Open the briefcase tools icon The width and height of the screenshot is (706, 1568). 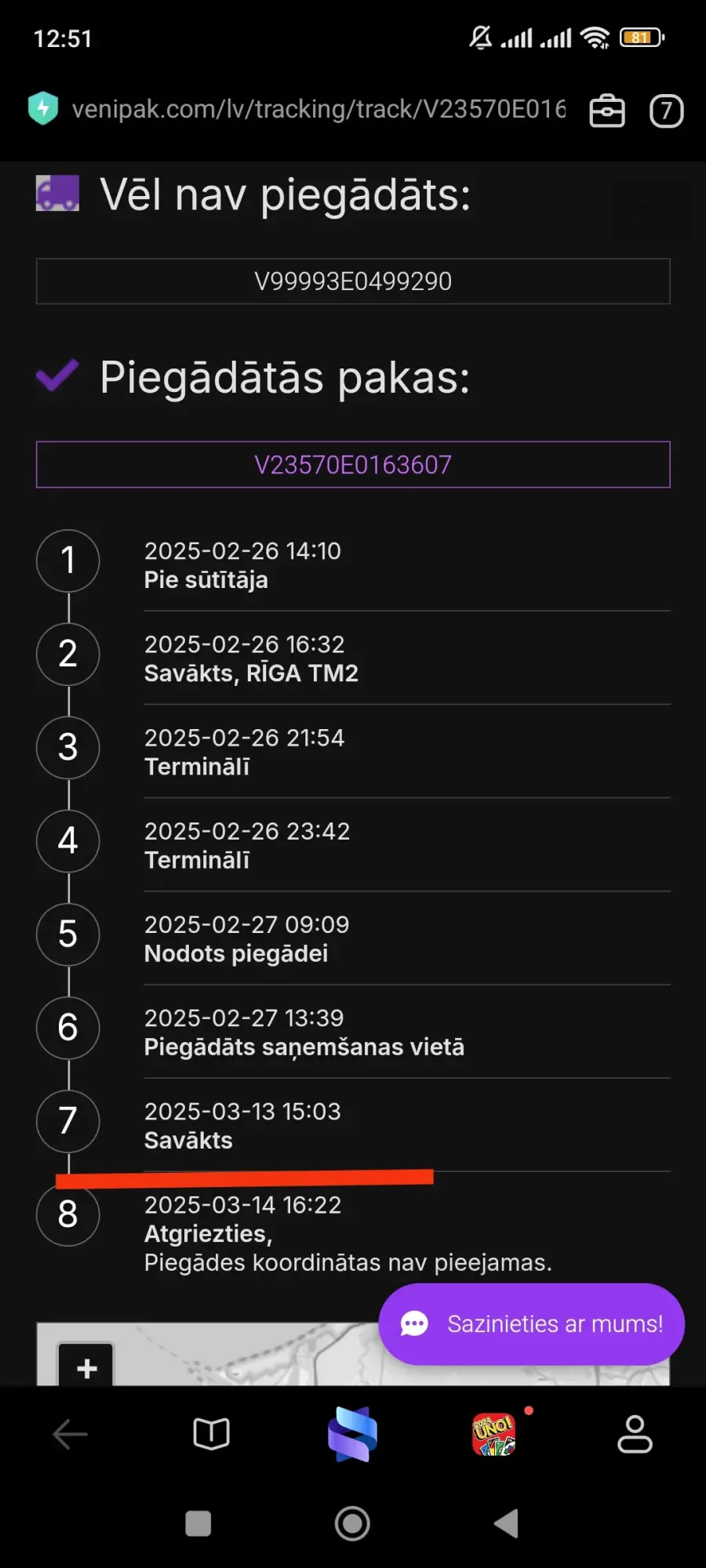coord(607,111)
